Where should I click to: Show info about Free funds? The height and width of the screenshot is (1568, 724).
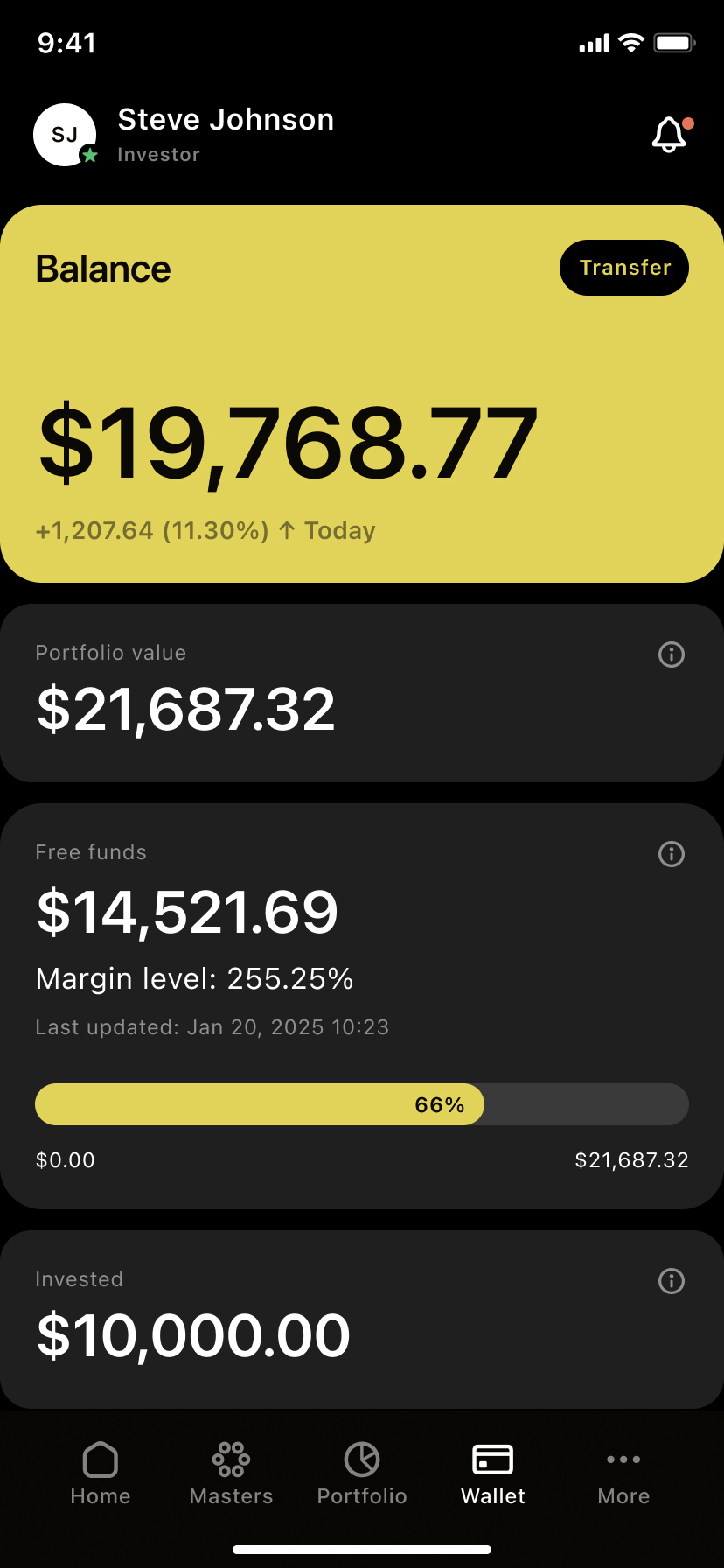pyautogui.click(x=671, y=854)
